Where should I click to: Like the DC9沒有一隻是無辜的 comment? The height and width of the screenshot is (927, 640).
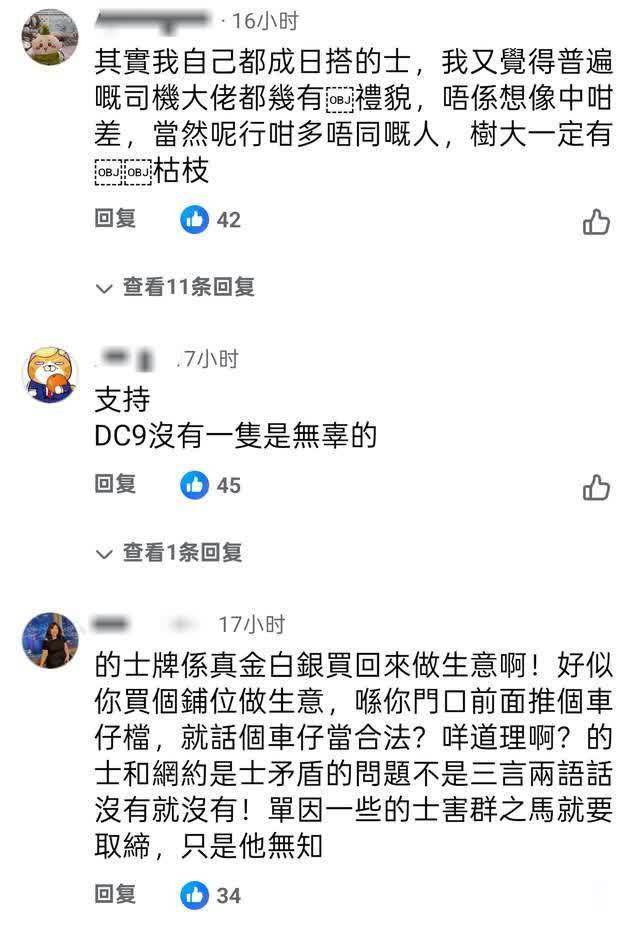(x=596, y=488)
